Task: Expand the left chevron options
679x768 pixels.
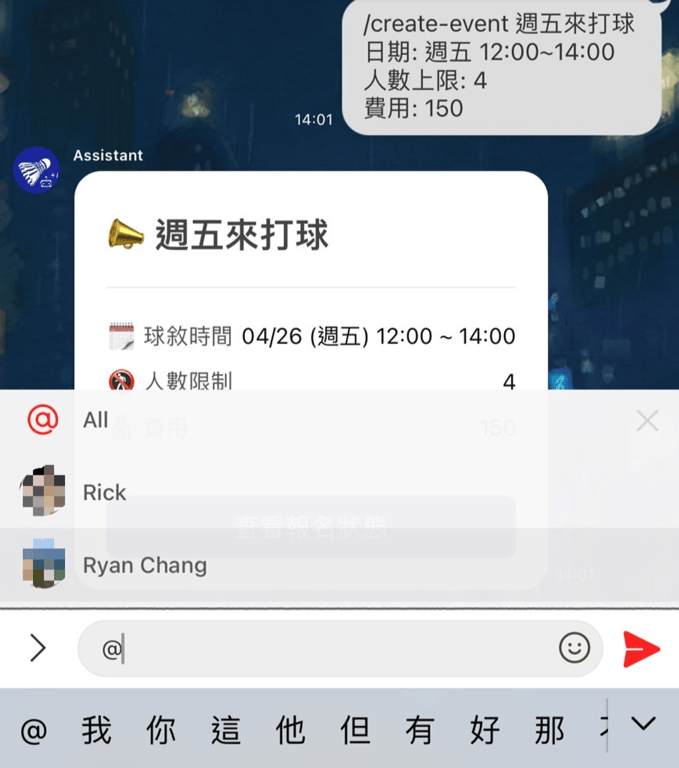Action: tap(38, 649)
